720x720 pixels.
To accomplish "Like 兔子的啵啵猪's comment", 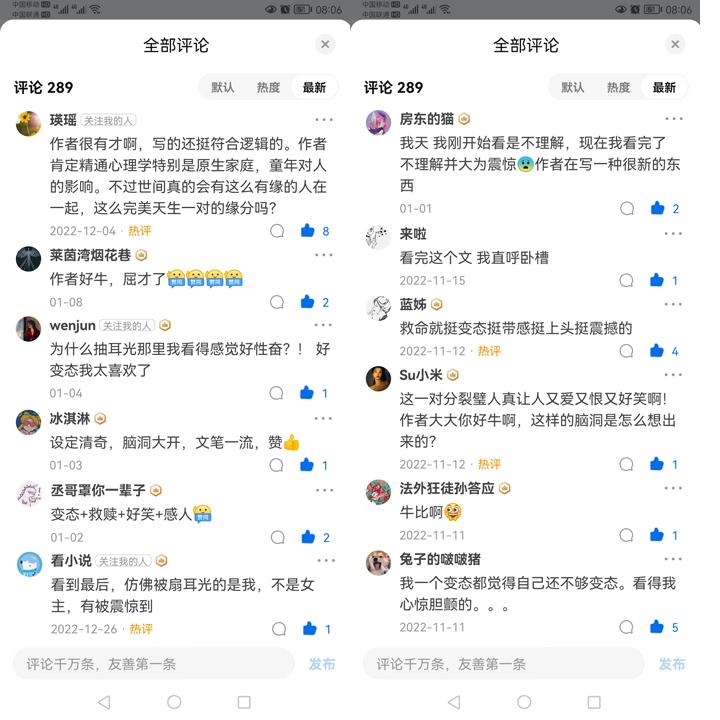I will 658,627.
